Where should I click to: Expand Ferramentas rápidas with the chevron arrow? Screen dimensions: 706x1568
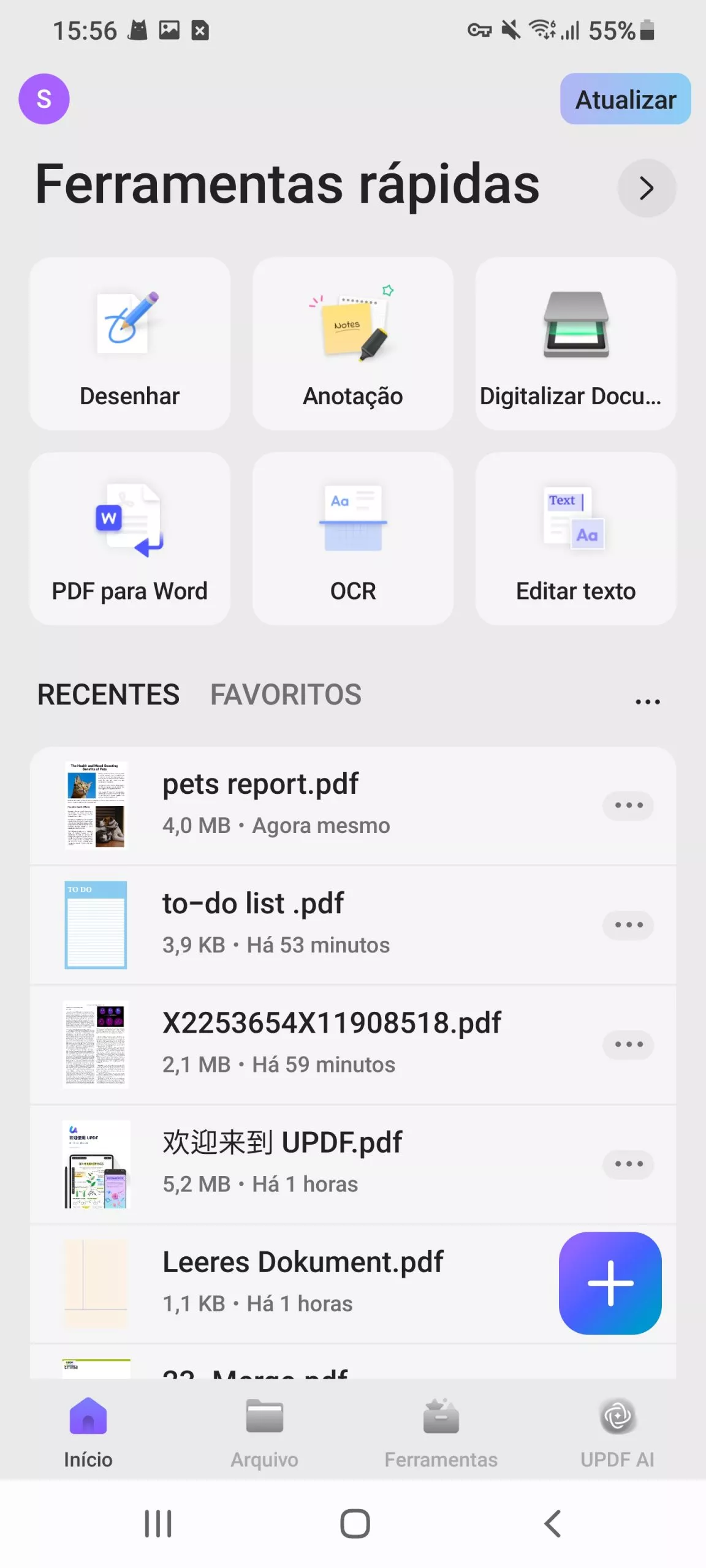pyautogui.click(x=647, y=189)
